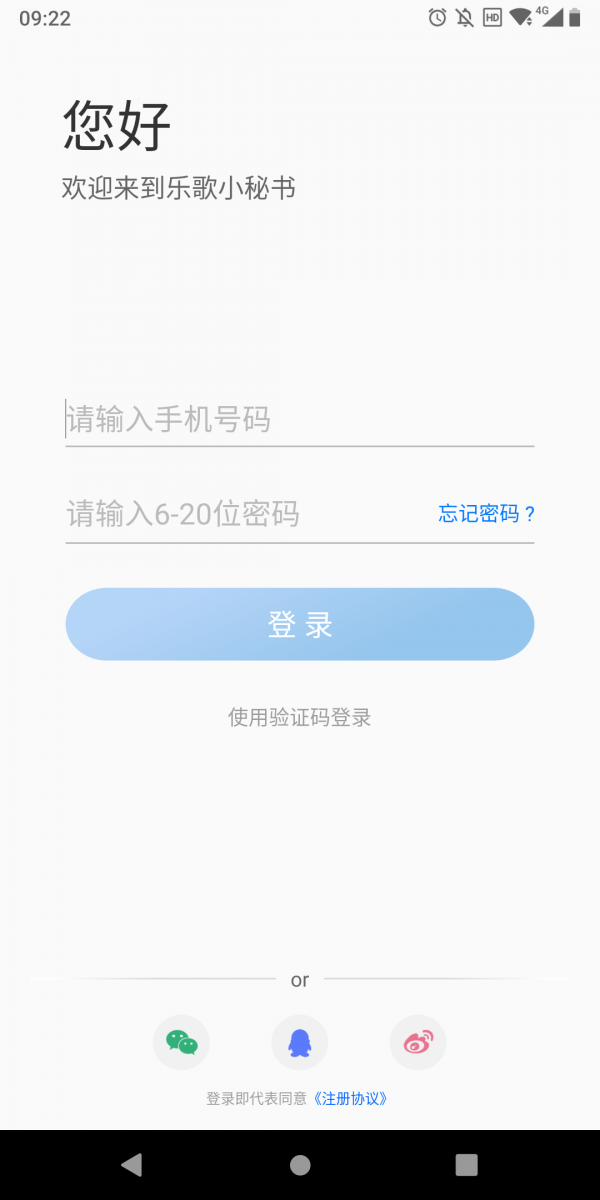Log in with the WeChat icon

click(181, 1043)
